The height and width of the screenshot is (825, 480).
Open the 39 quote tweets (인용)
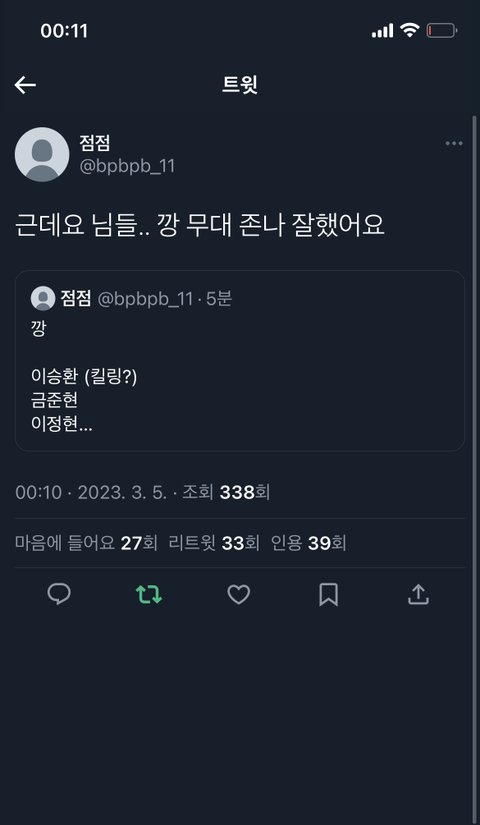coord(308,543)
